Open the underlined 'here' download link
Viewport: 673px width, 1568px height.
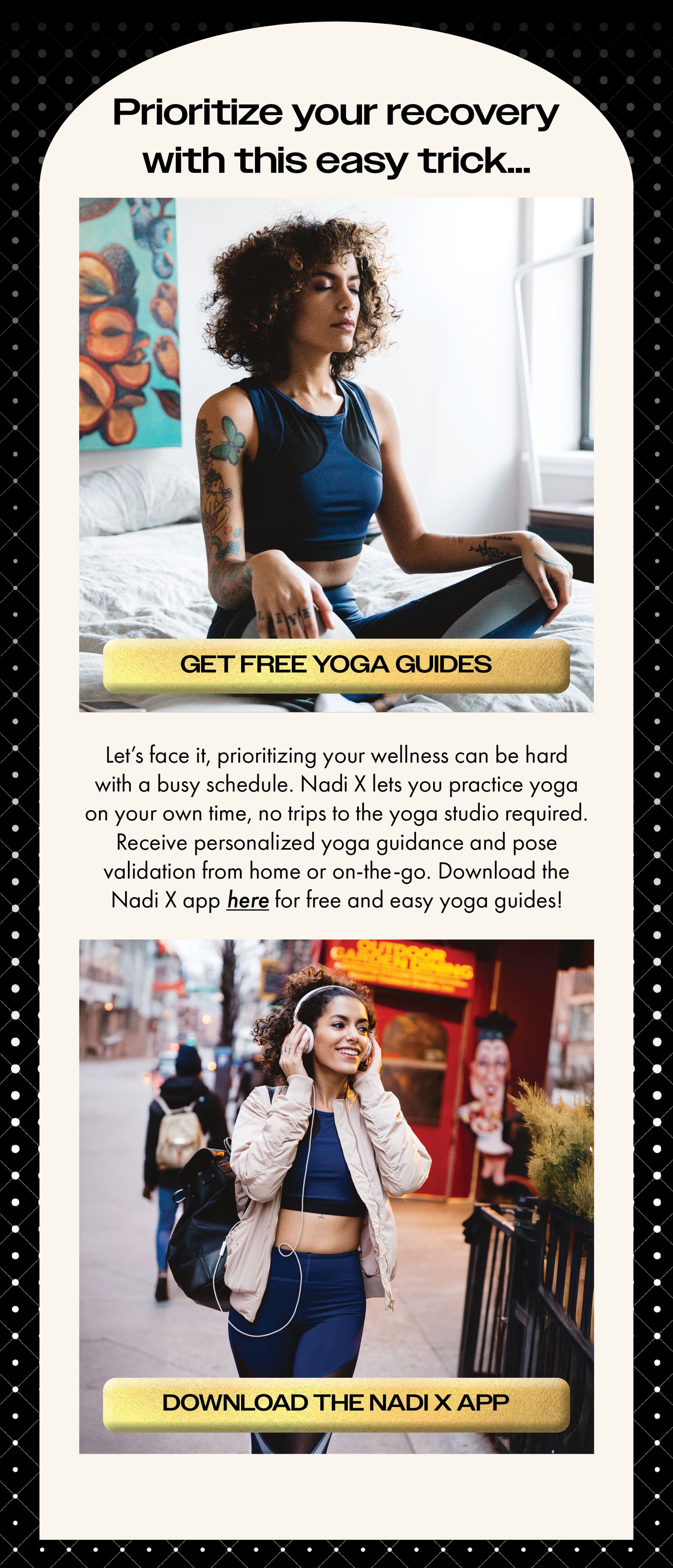(x=248, y=900)
